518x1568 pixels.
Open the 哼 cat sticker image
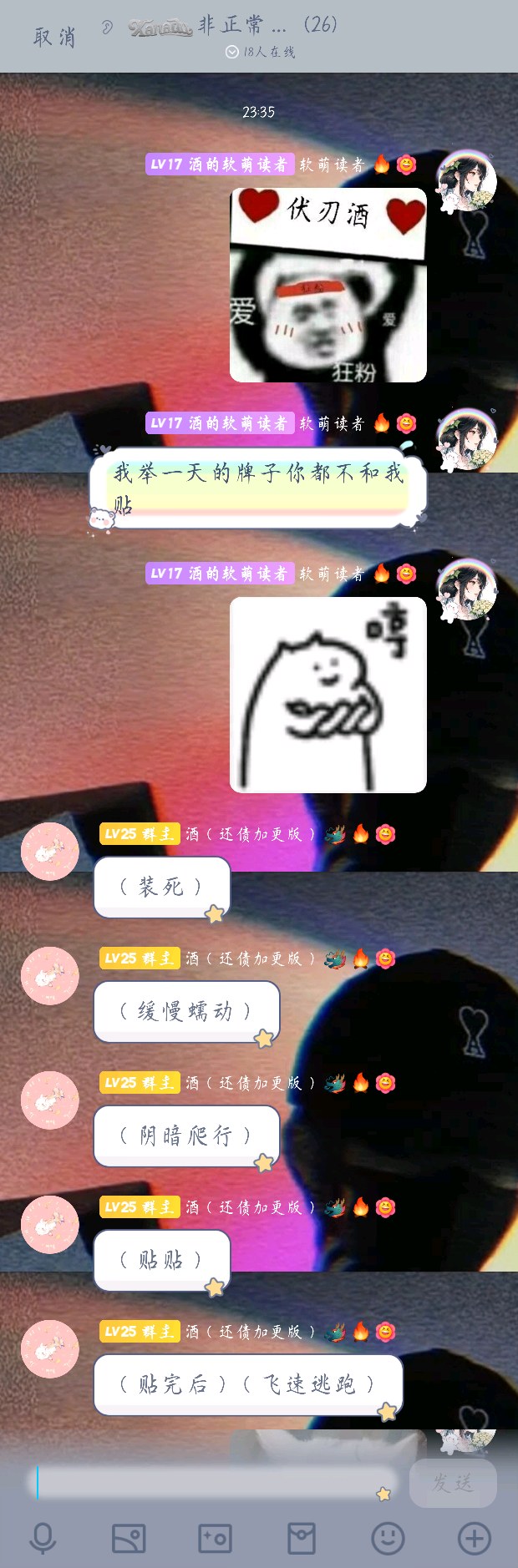pos(328,695)
